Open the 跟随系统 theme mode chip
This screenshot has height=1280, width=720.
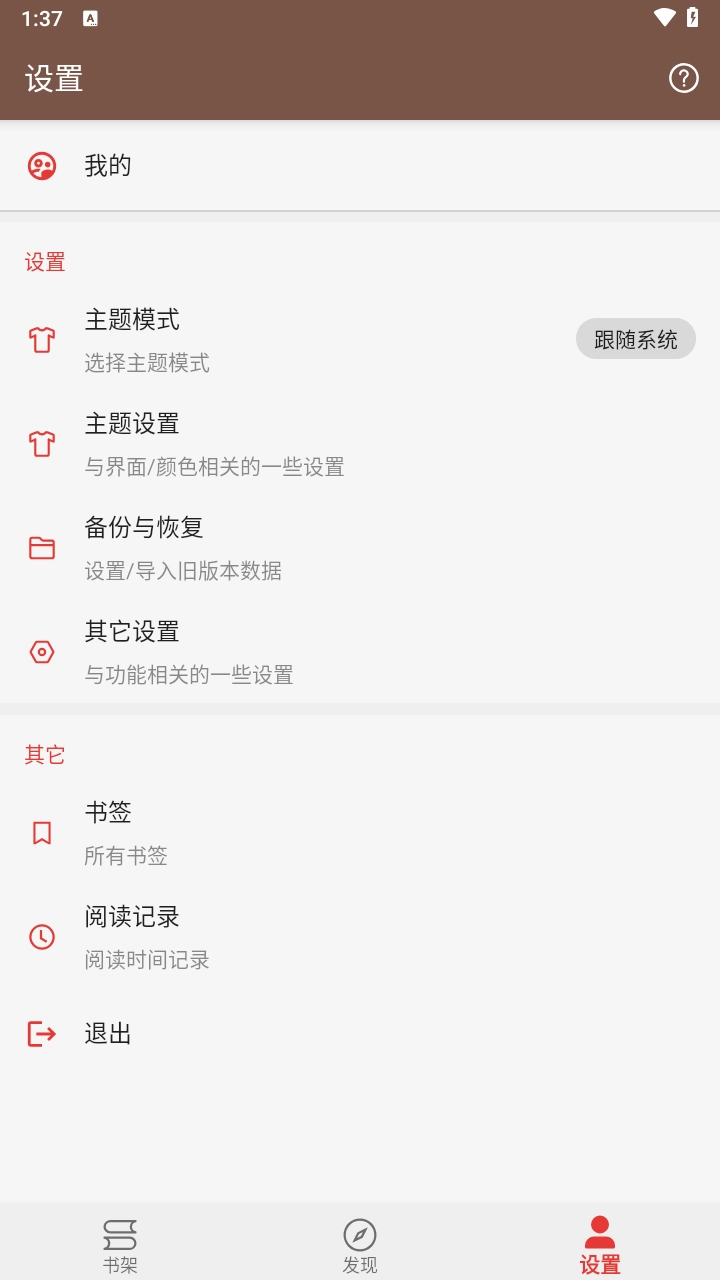[636, 339]
